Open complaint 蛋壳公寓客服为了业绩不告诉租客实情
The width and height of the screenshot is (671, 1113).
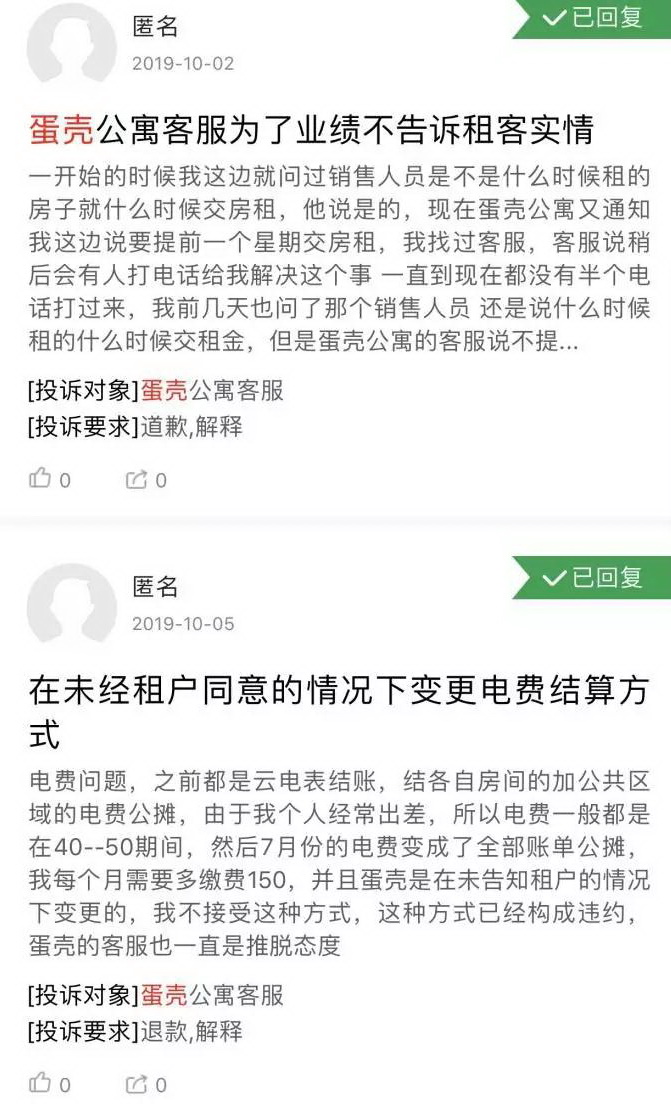pos(311,129)
